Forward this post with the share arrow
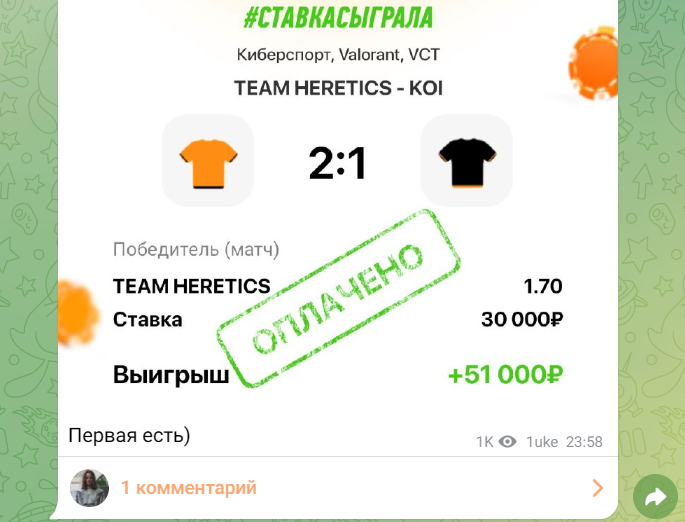This screenshot has height=522, width=685. pos(656,495)
